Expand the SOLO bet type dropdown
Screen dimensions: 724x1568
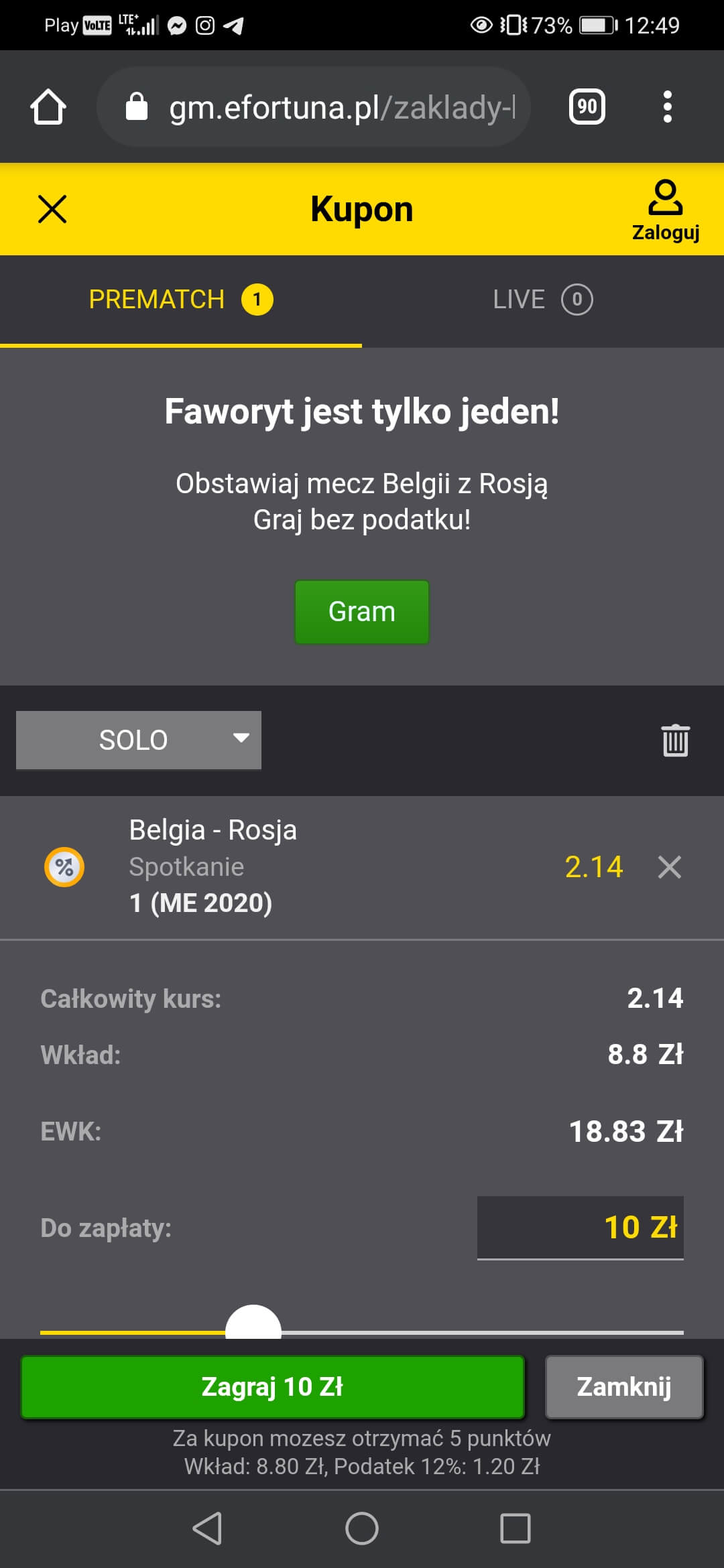(139, 740)
